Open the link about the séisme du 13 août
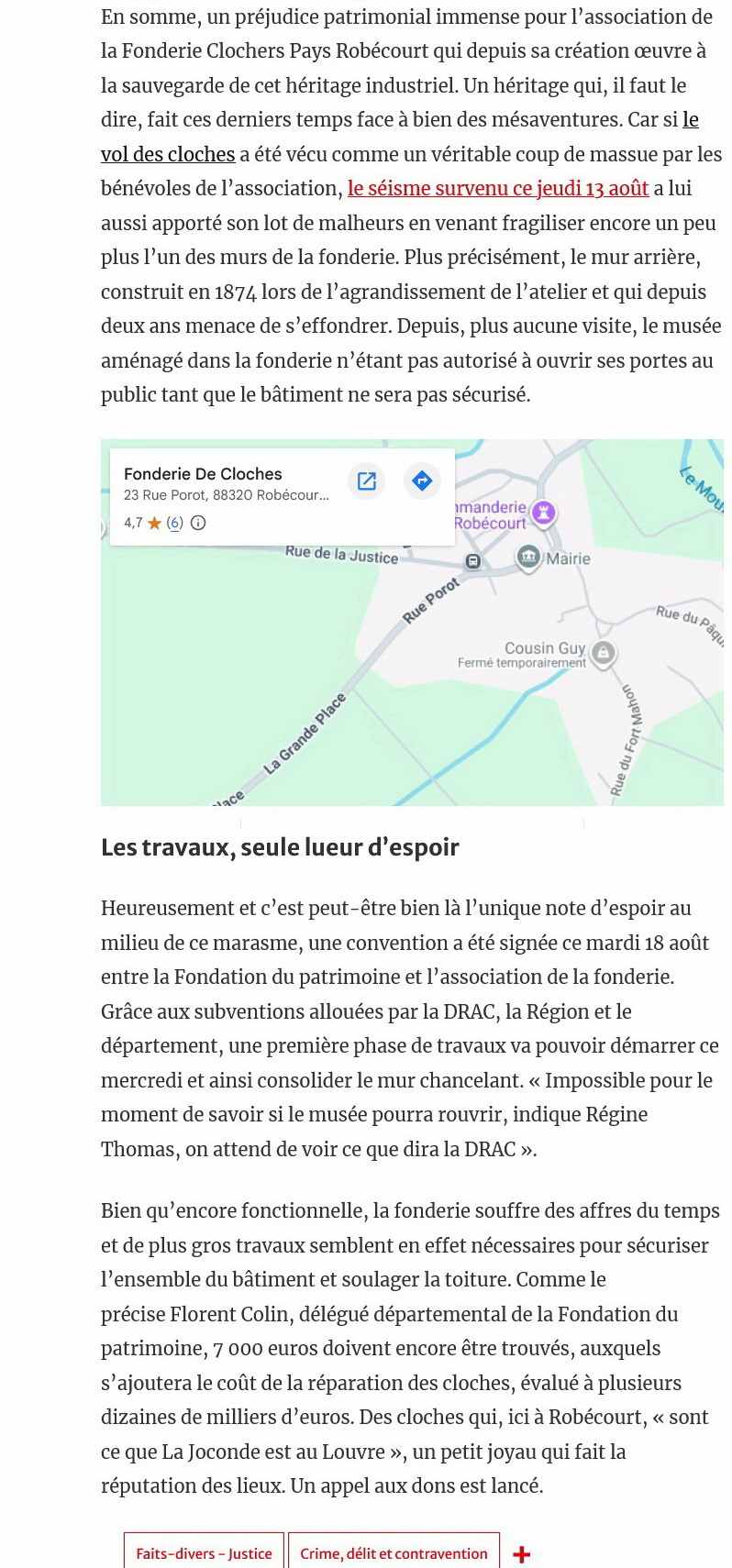The image size is (732, 1568). tap(498, 189)
